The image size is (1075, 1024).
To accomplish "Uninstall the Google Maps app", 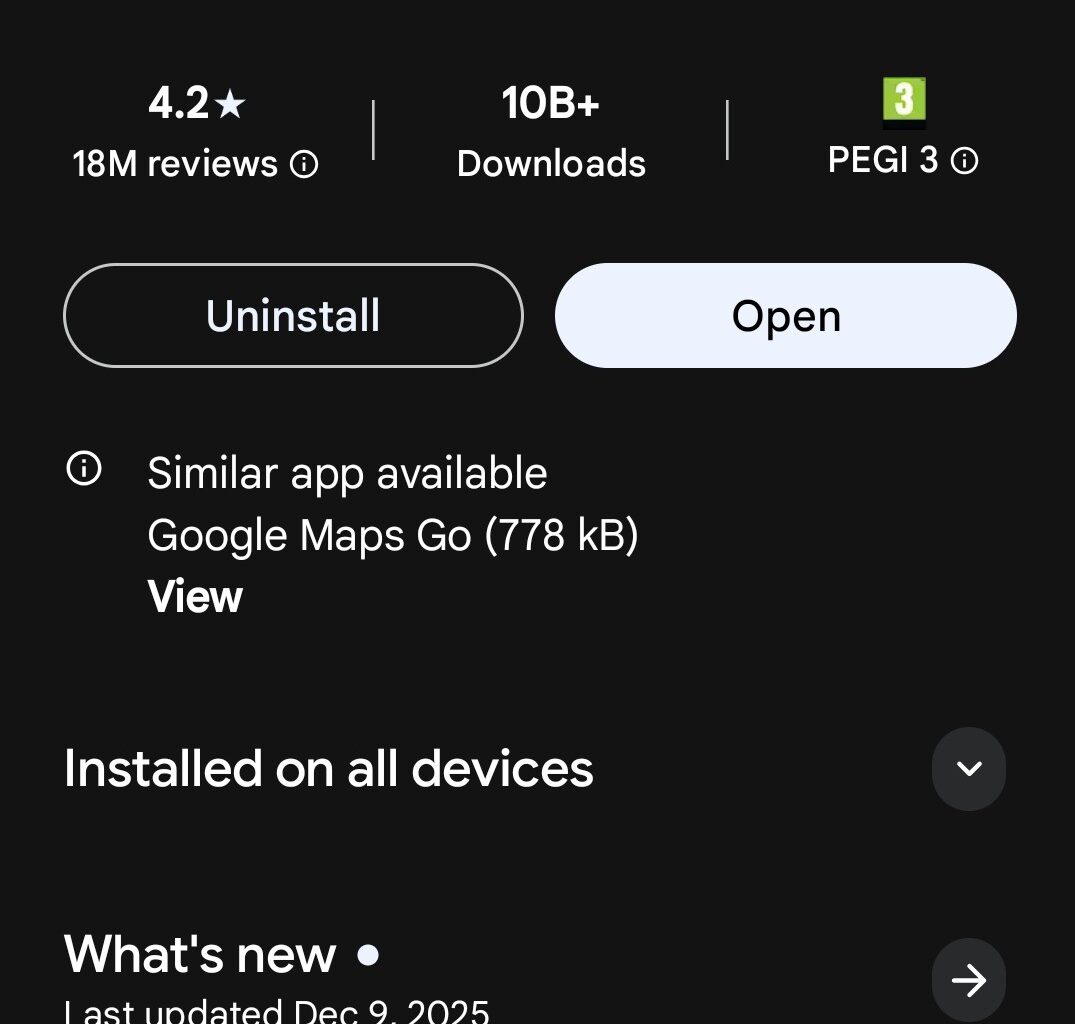I will [293, 316].
